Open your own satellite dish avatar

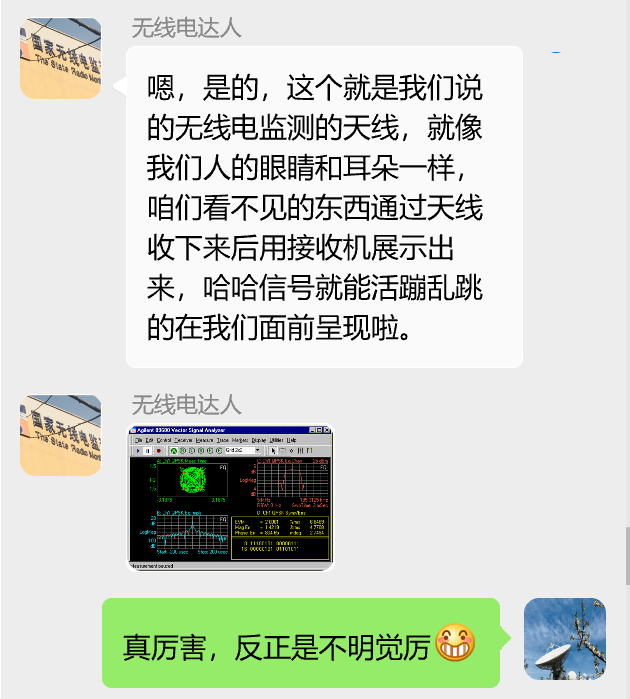click(564, 639)
